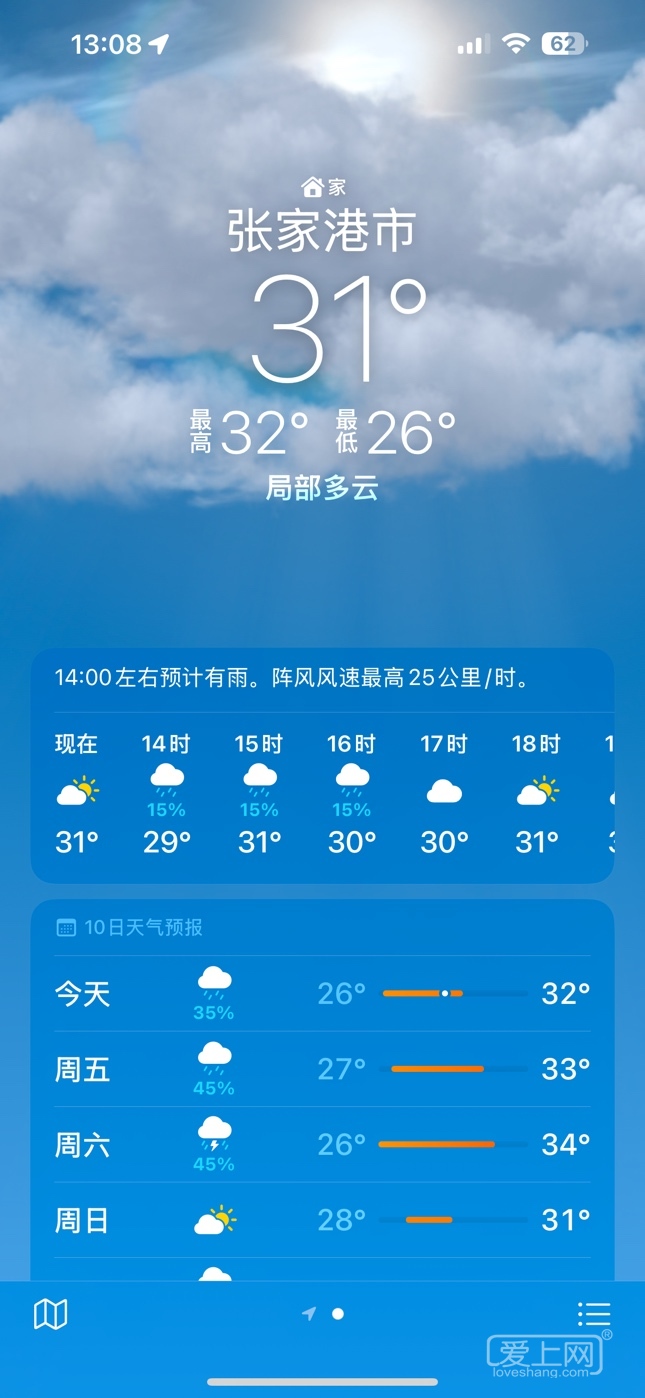View Sunday (周日) forecast details

pyautogui.click(x=322, y=1220)
